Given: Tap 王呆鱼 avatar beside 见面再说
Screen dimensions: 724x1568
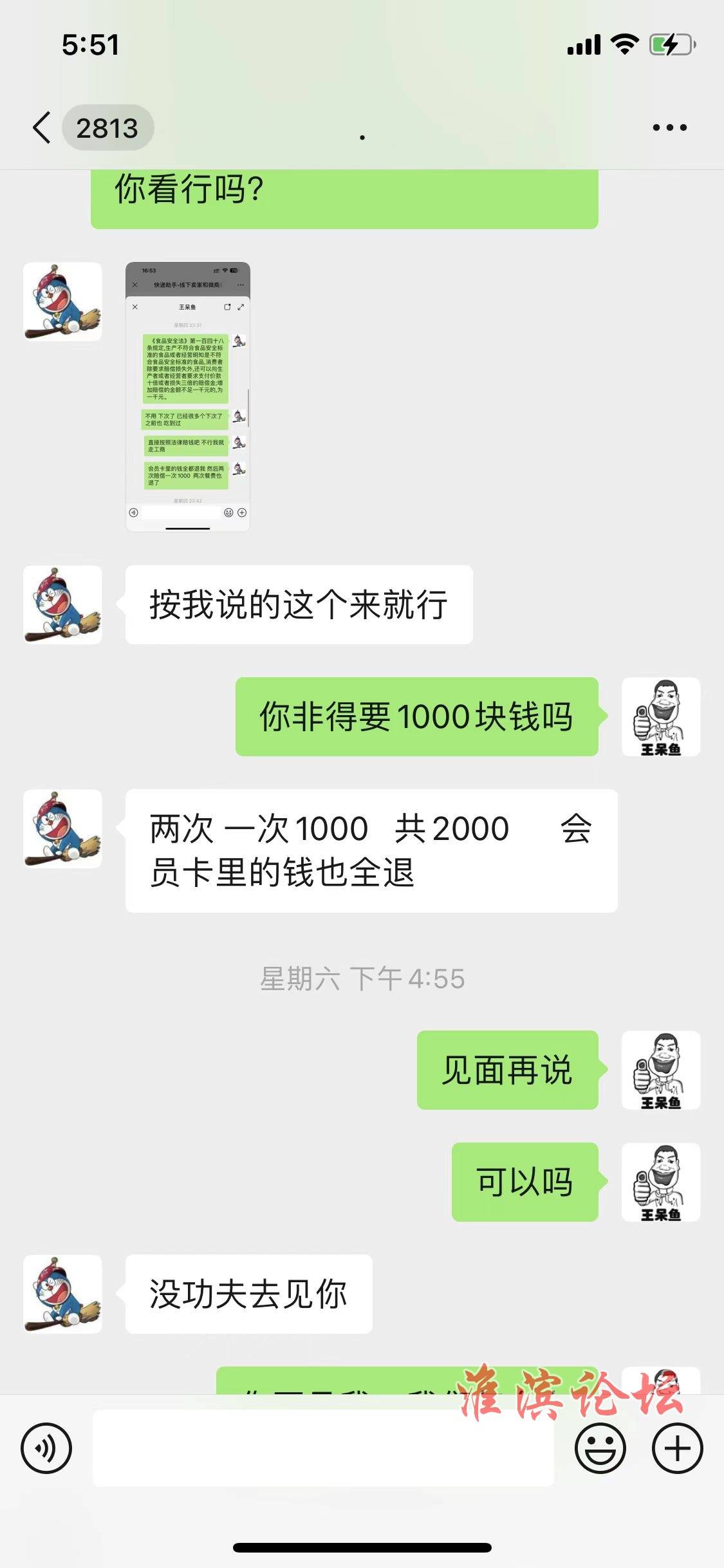Looking at the screenshot, I should coord(660,1070).
